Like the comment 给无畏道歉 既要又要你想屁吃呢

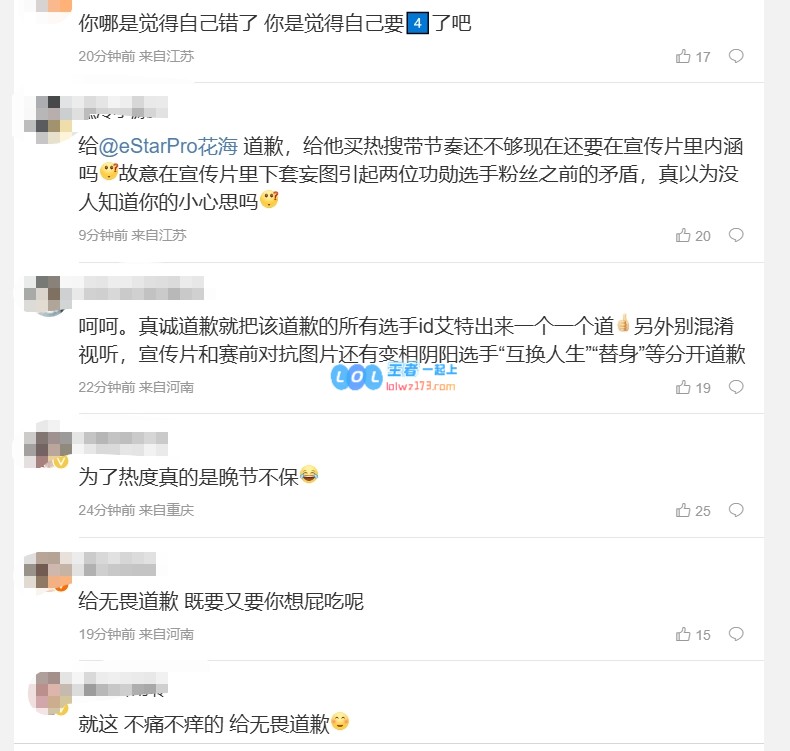(x=684, y=634)
